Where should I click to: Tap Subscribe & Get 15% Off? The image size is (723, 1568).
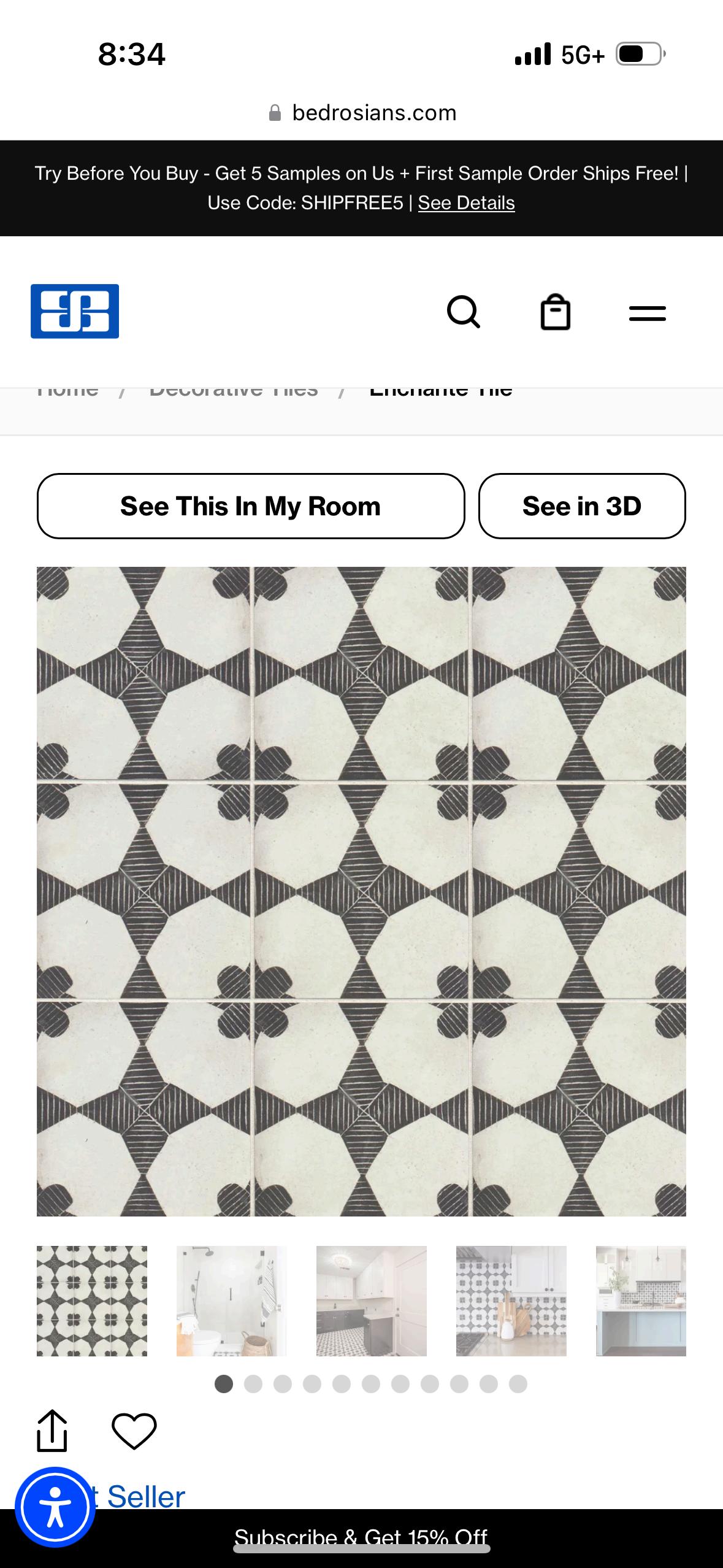pos(361,1537)
